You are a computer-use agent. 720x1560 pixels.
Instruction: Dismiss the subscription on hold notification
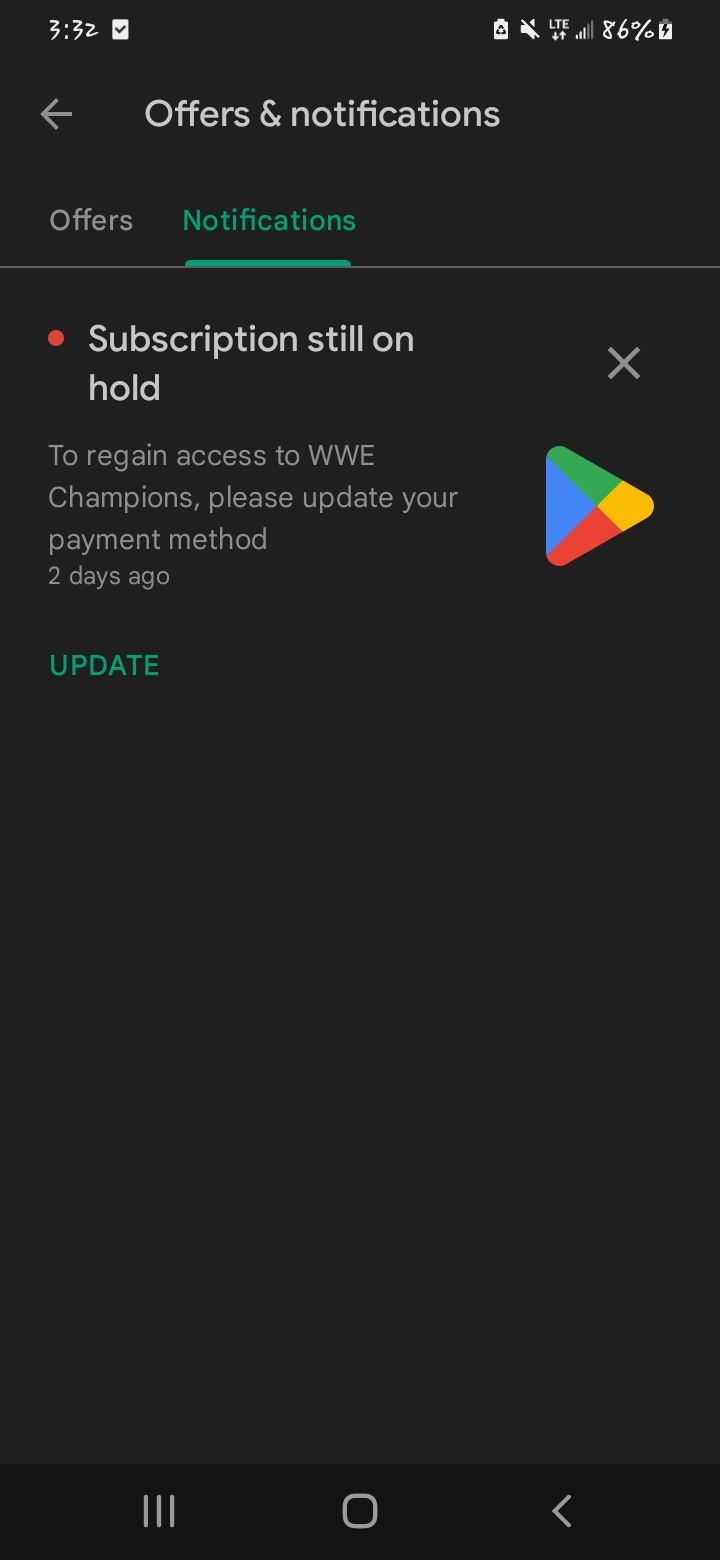point(624,363)
